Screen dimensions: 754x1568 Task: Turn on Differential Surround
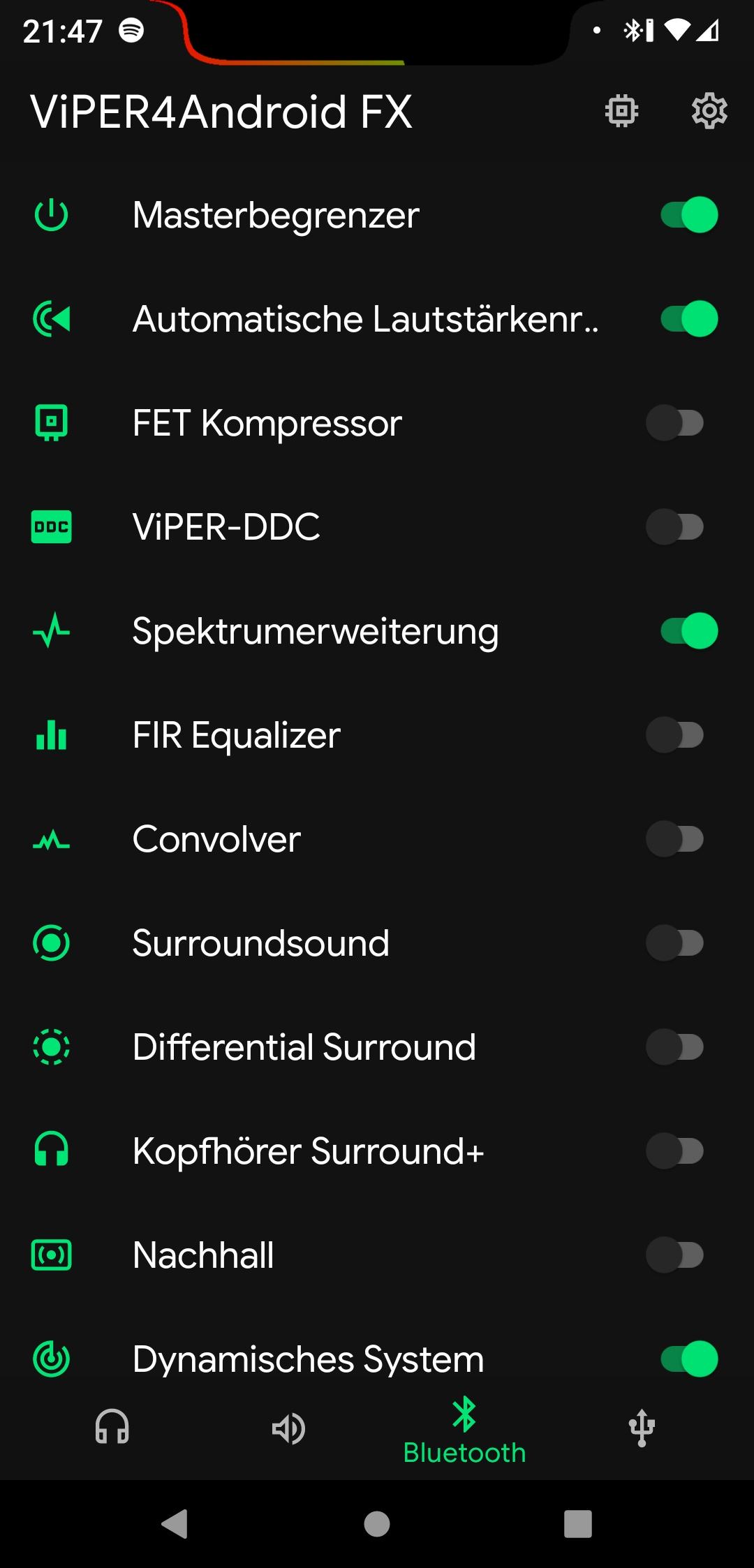(x=674, y=1047)
